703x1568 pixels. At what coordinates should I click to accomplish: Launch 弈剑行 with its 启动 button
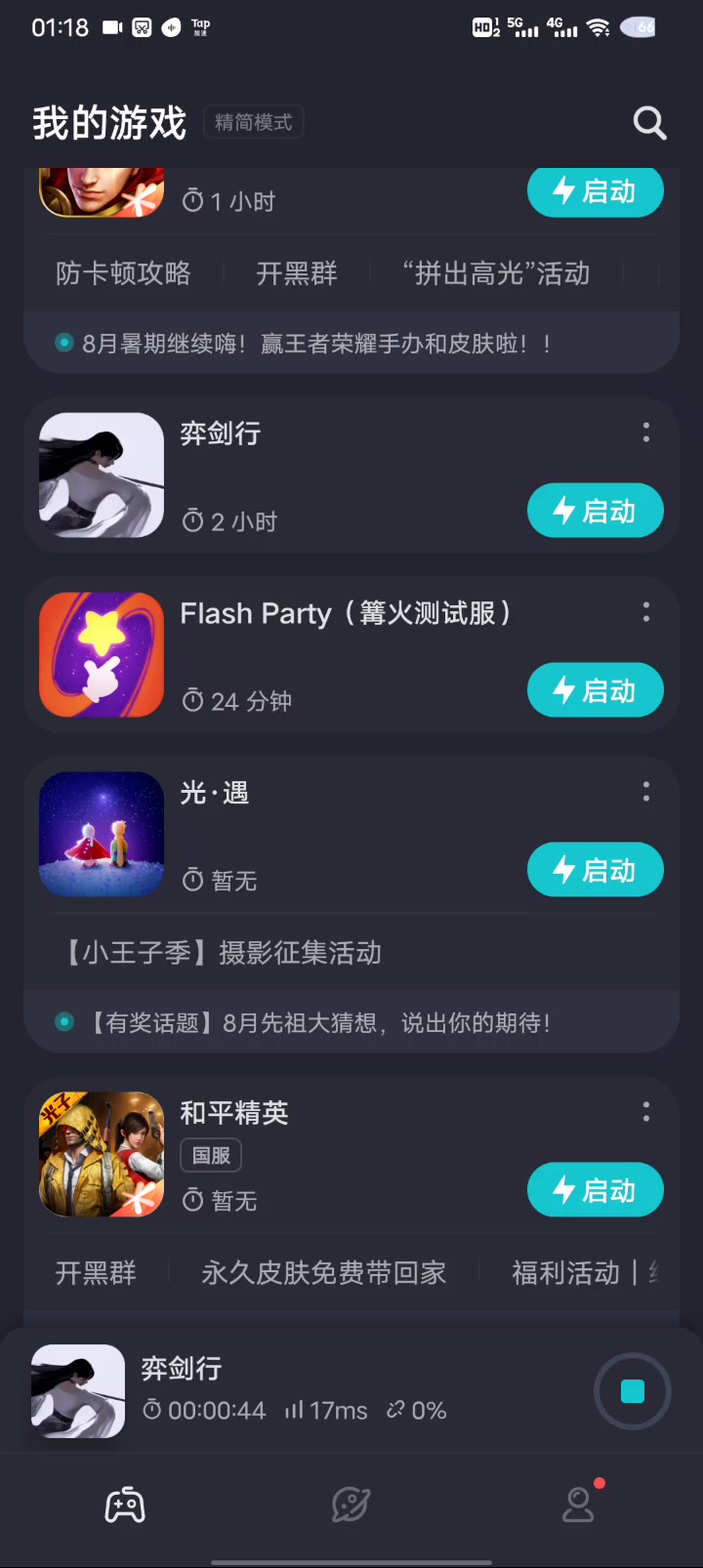(595, 511)
